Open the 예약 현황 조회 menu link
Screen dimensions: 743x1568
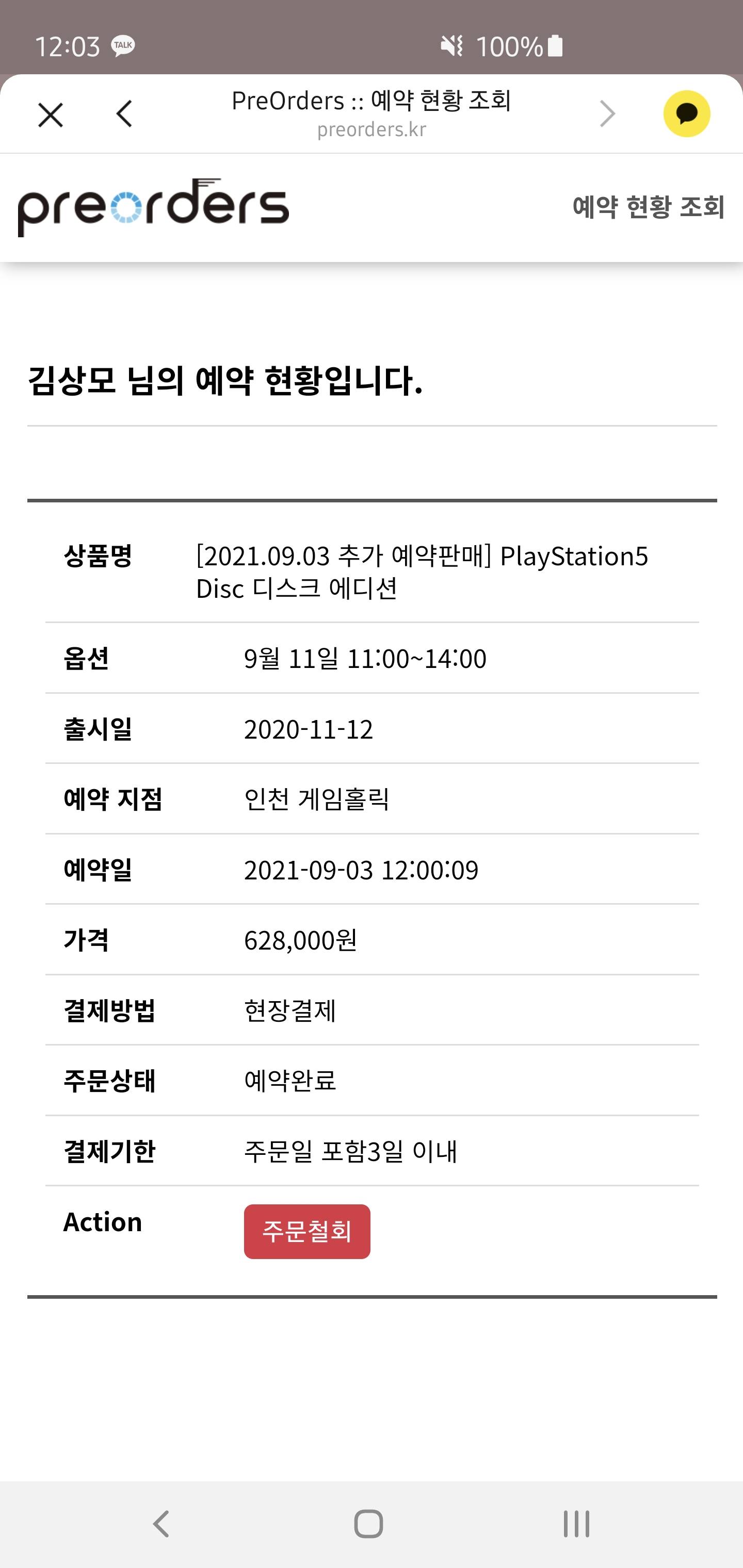pos(648,207)
